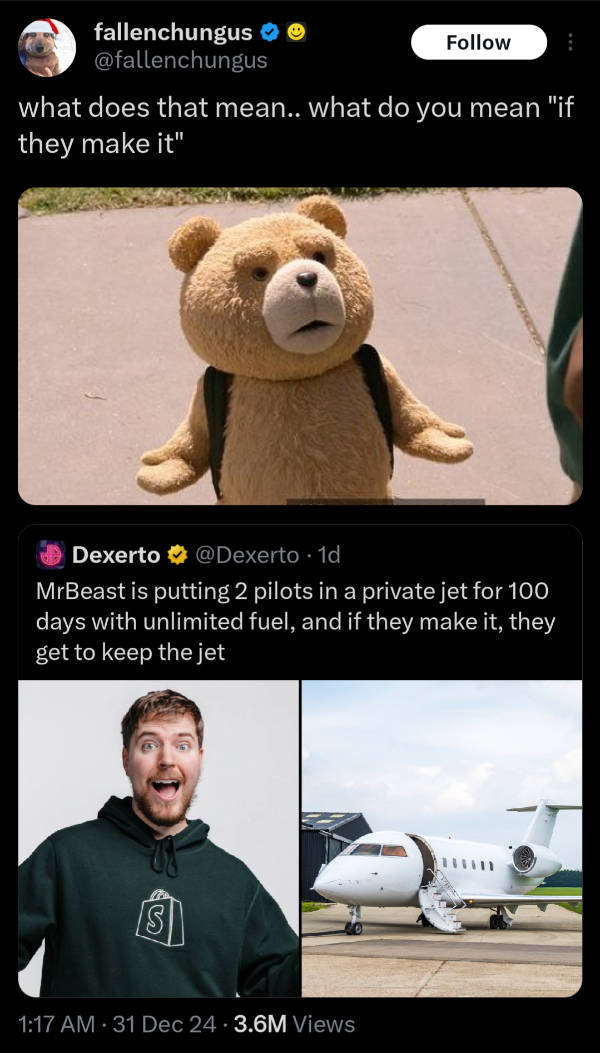Open fallenchungus profile picture
Screen dimensions: 600x1053
tap(47, 47)
